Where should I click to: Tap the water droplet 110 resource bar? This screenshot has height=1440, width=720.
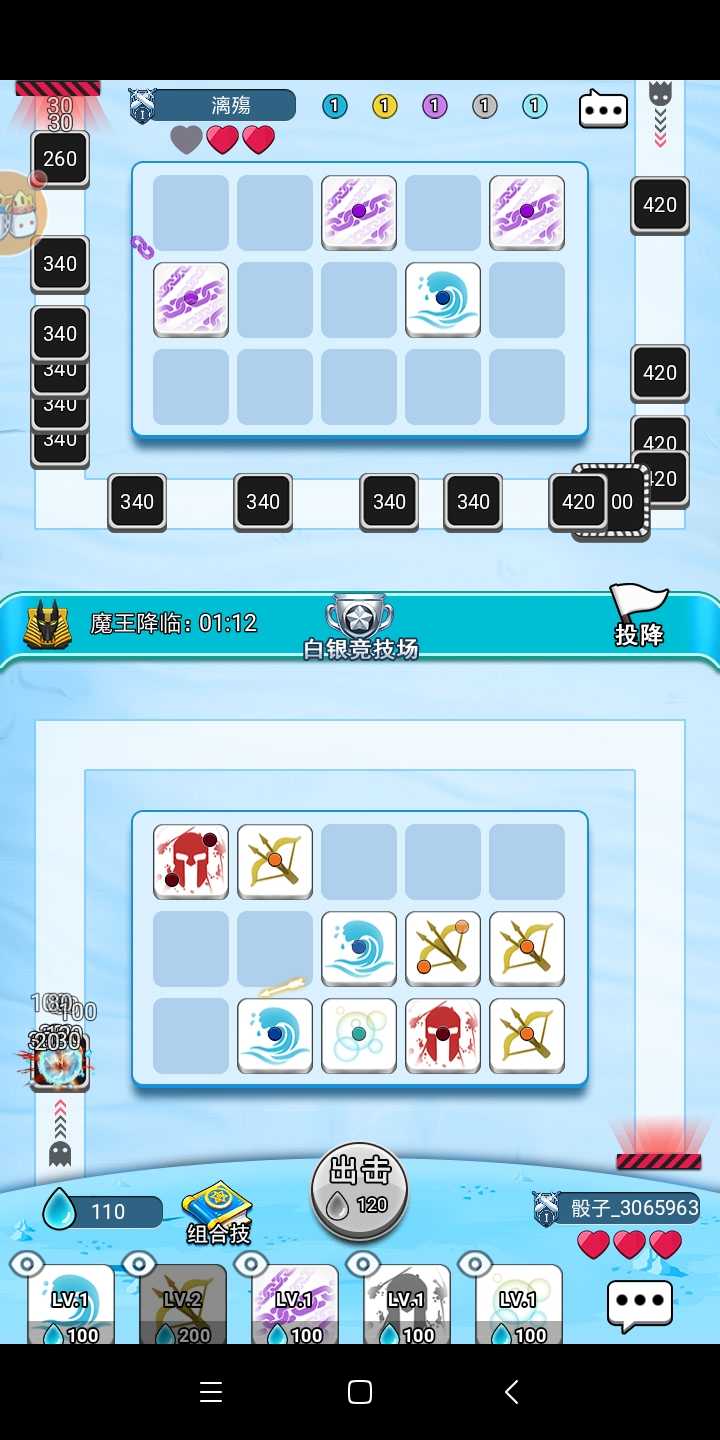coord(100,1211)
